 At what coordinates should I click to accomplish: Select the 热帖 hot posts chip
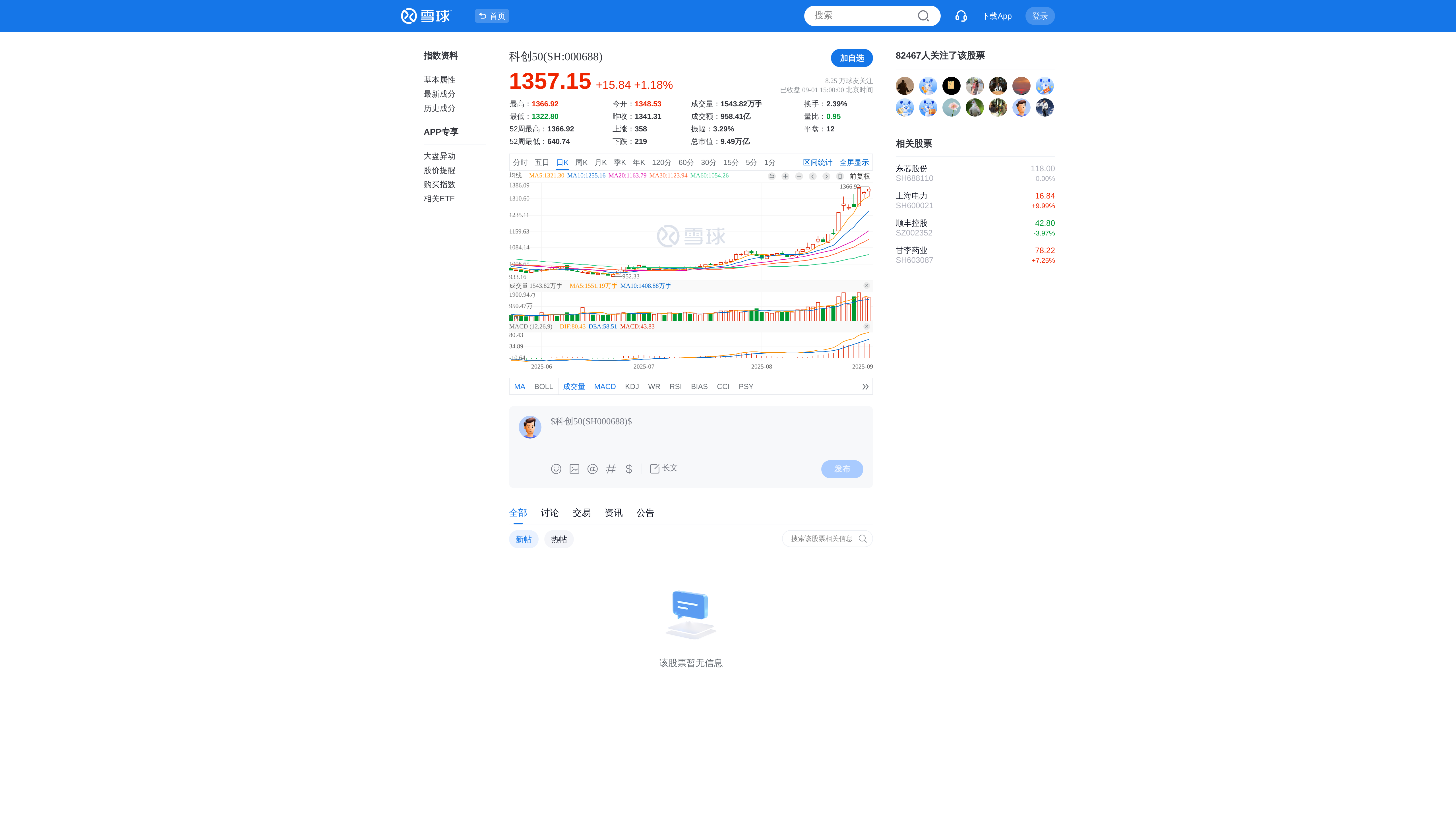click(559, 539)
